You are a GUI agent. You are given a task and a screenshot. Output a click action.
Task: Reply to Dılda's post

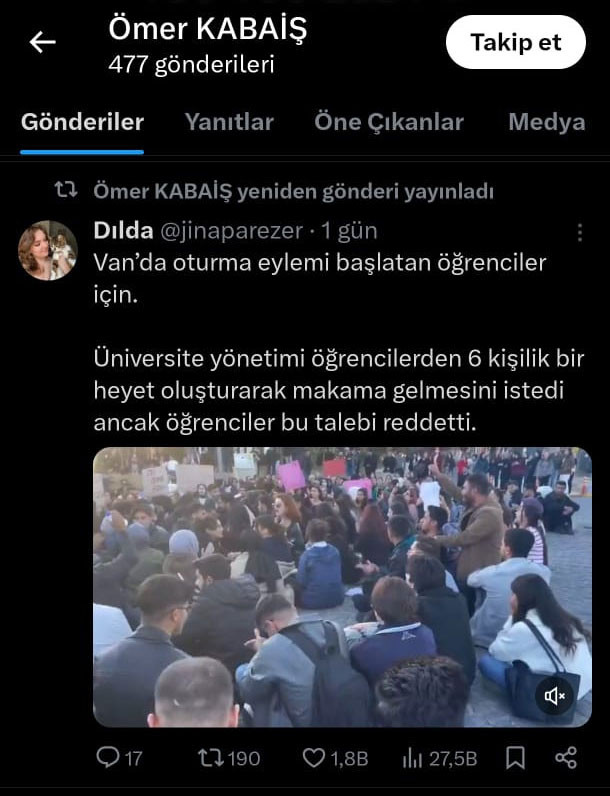(108, 759)
